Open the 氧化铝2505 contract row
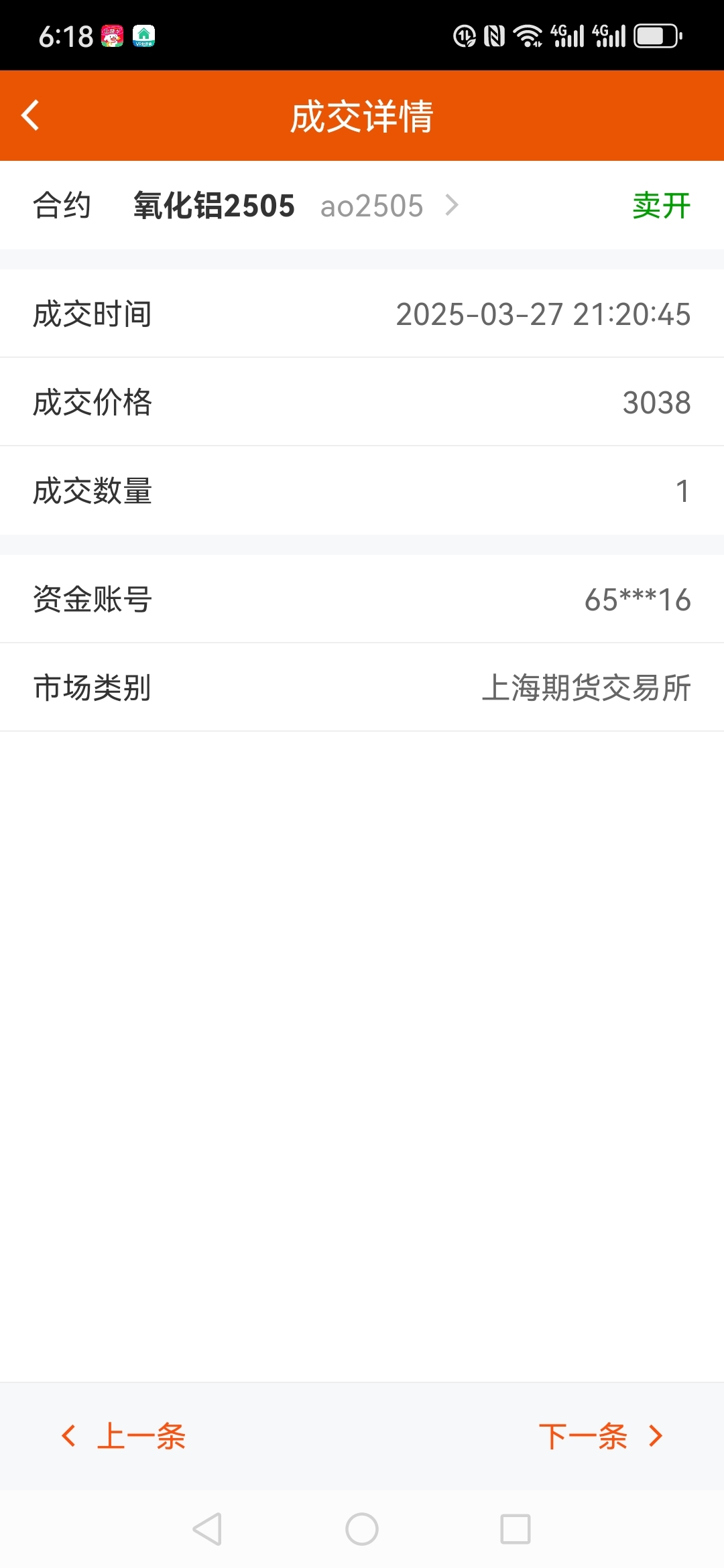The height and width of the screenshot is (1568, 724). point(362,205)
